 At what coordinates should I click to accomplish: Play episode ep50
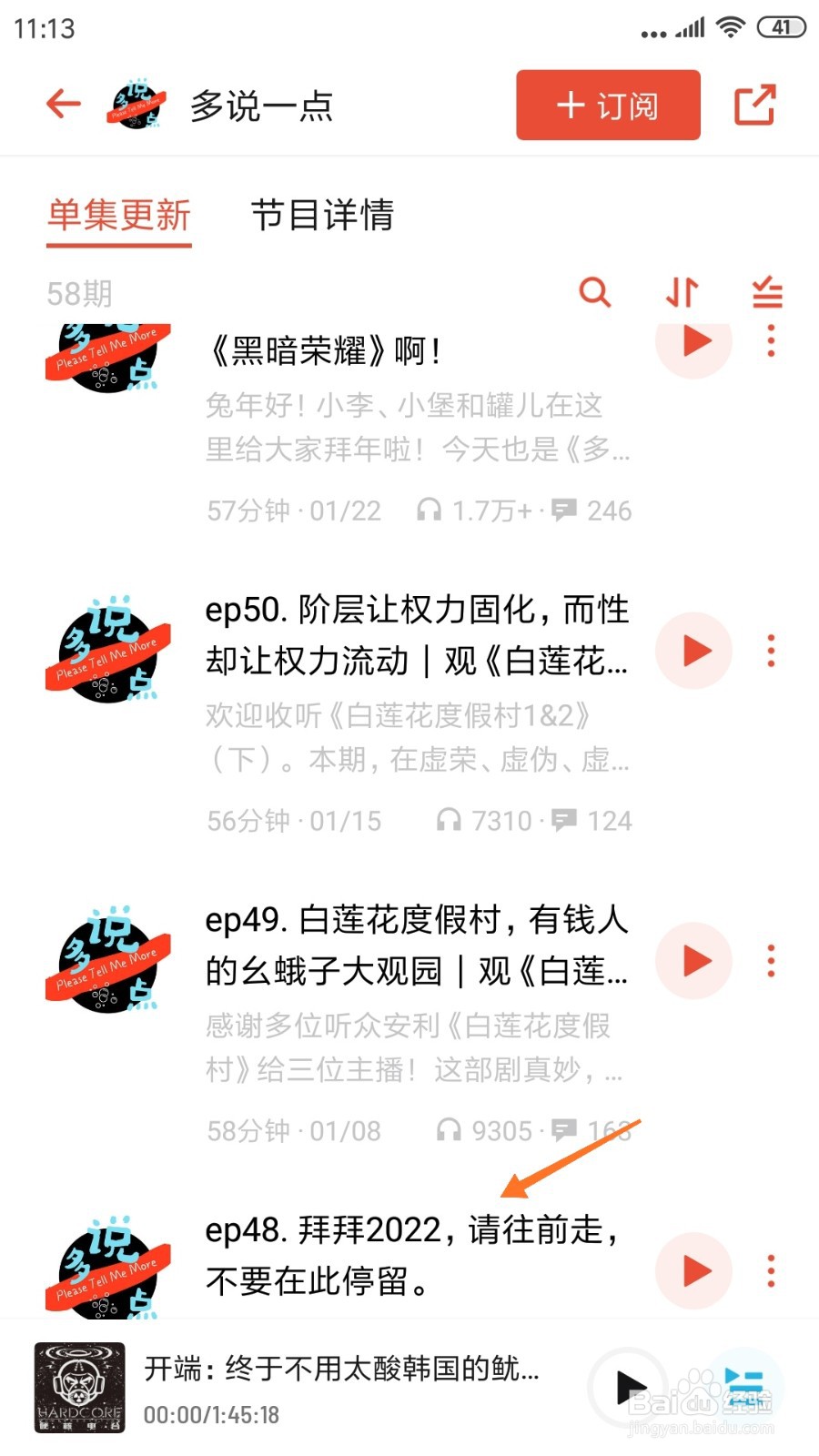pyautogui.click(x=694, y=651)
